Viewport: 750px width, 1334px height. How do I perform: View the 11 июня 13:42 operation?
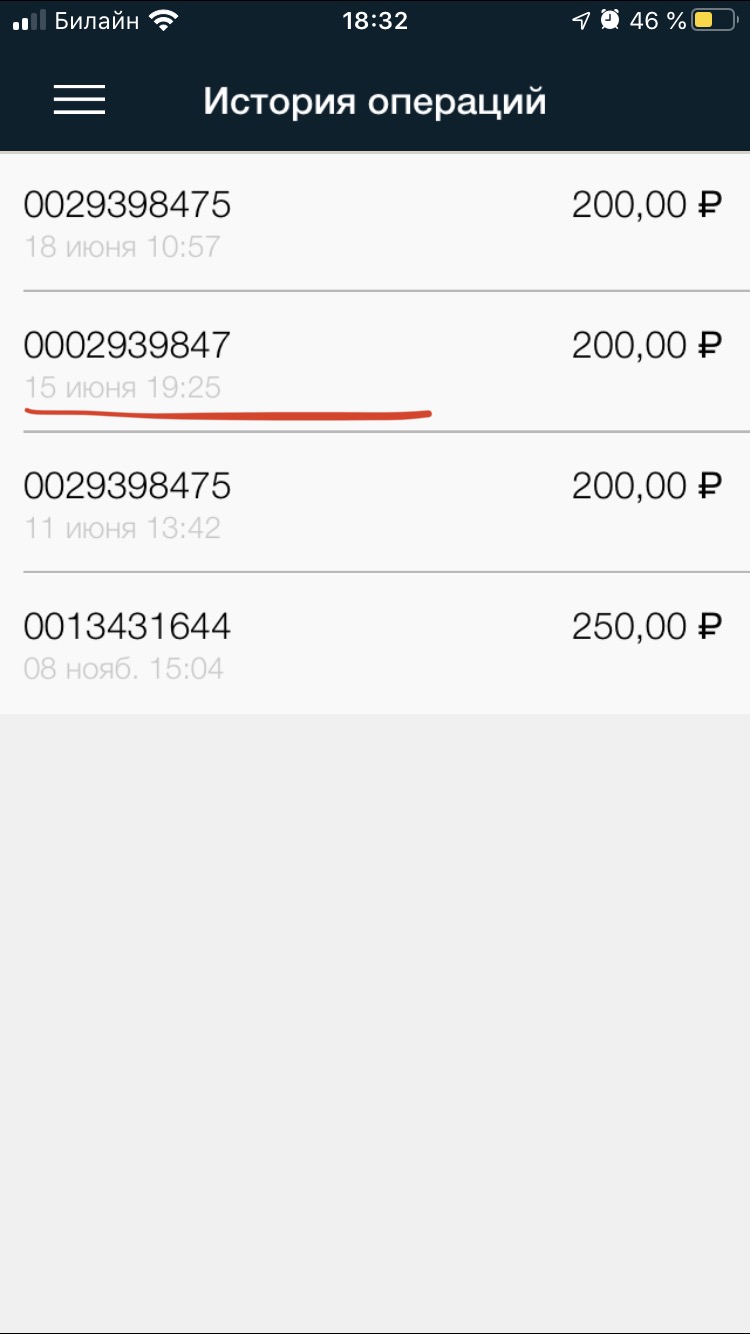(375, 503)
